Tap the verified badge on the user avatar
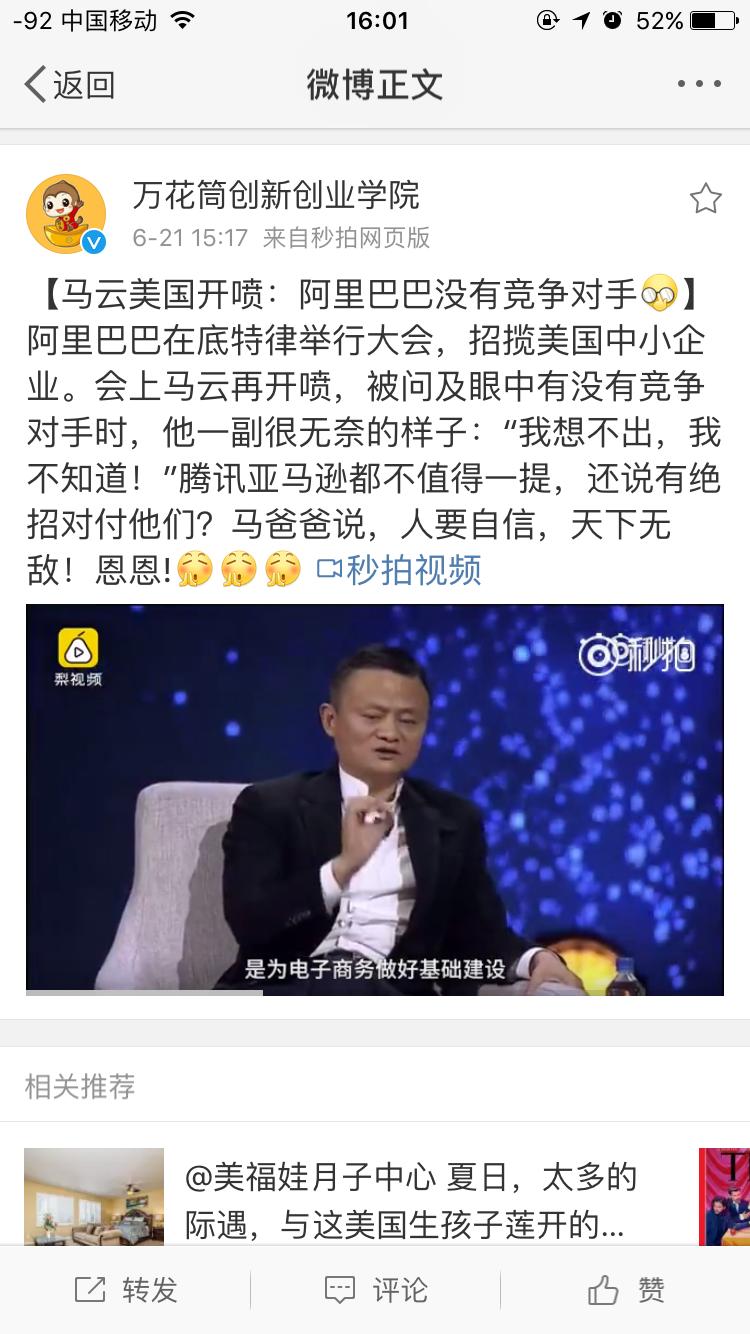This screenshot has height=1334, width=750. click(93, 240)
